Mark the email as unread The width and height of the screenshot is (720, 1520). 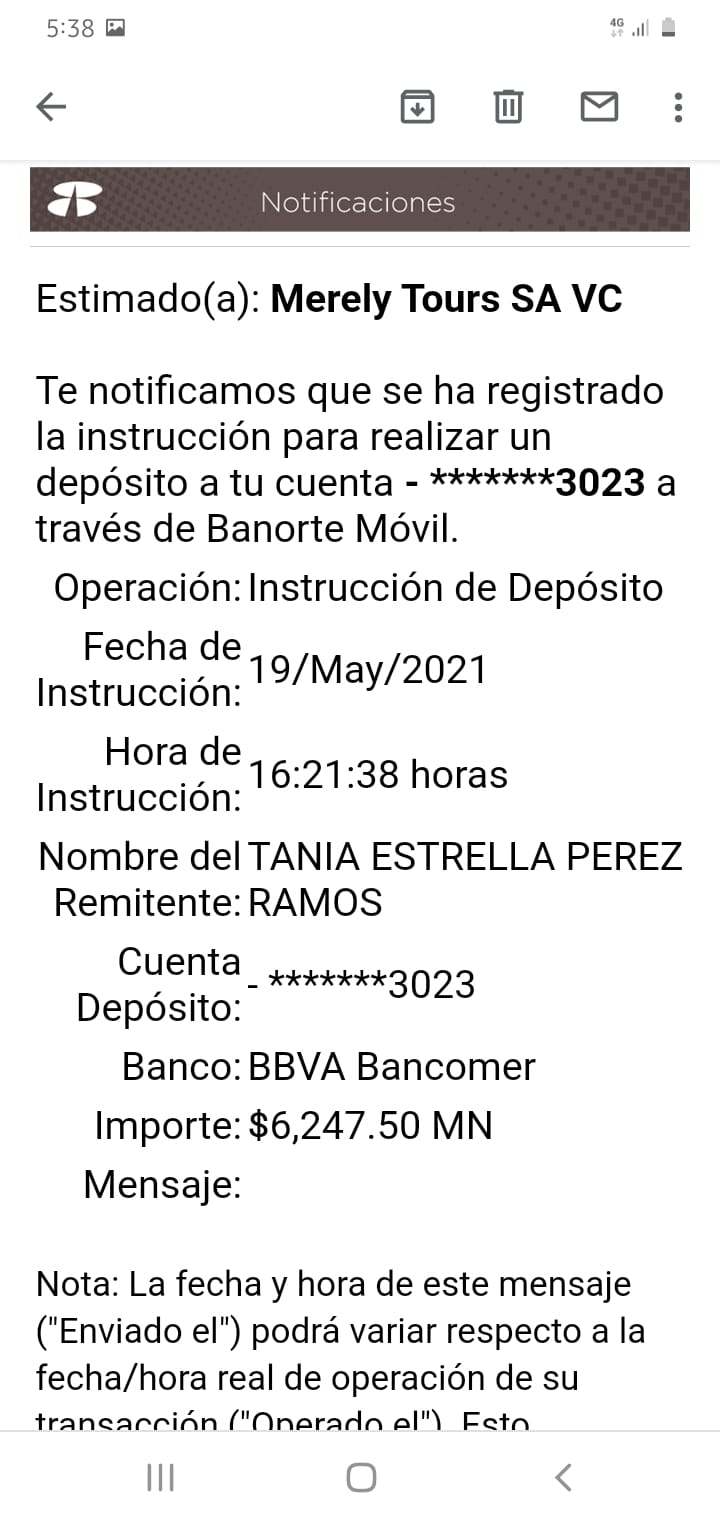click(599, 106)
